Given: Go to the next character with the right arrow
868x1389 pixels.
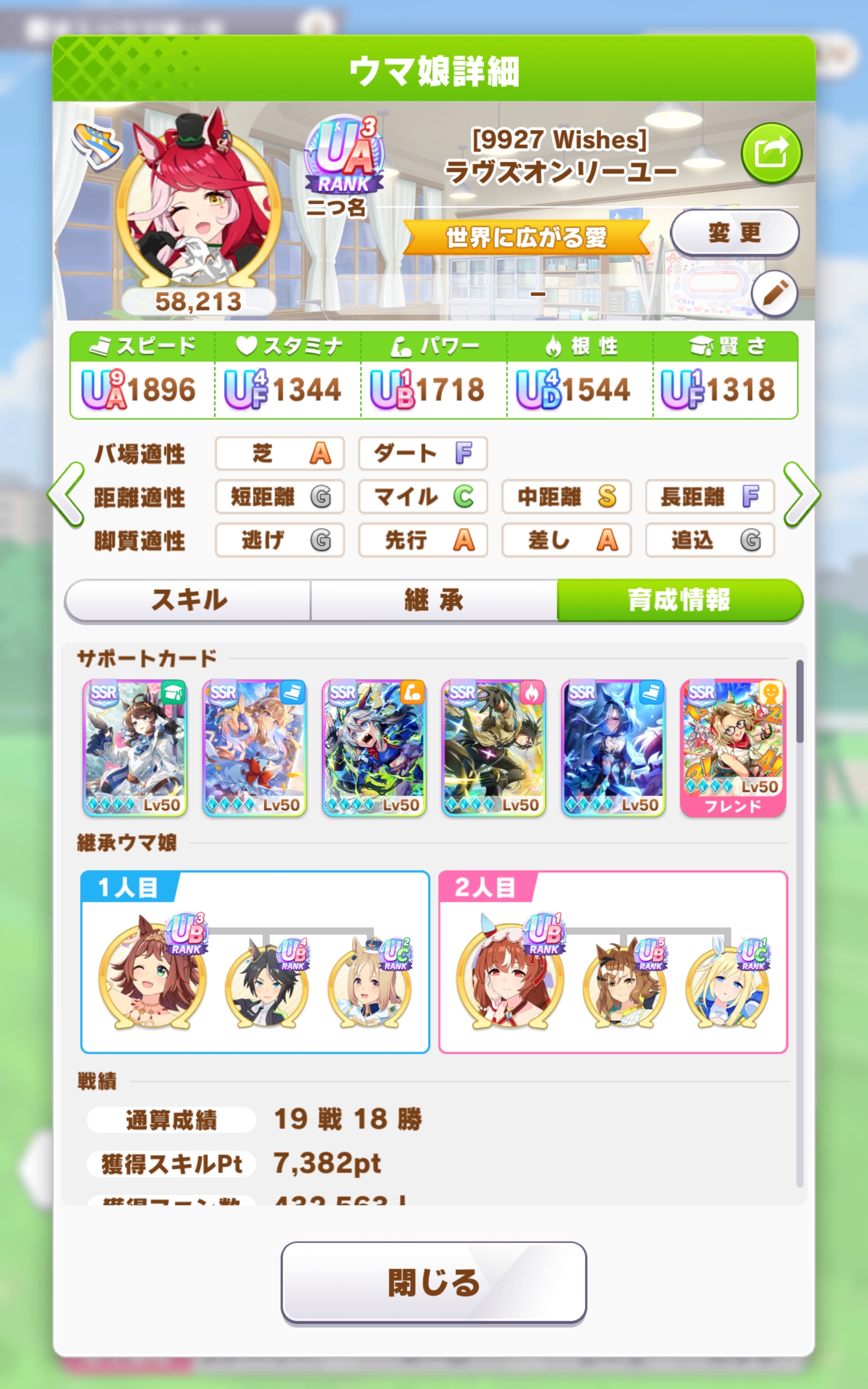Looking at the screenshot, I should click(801, 494).
